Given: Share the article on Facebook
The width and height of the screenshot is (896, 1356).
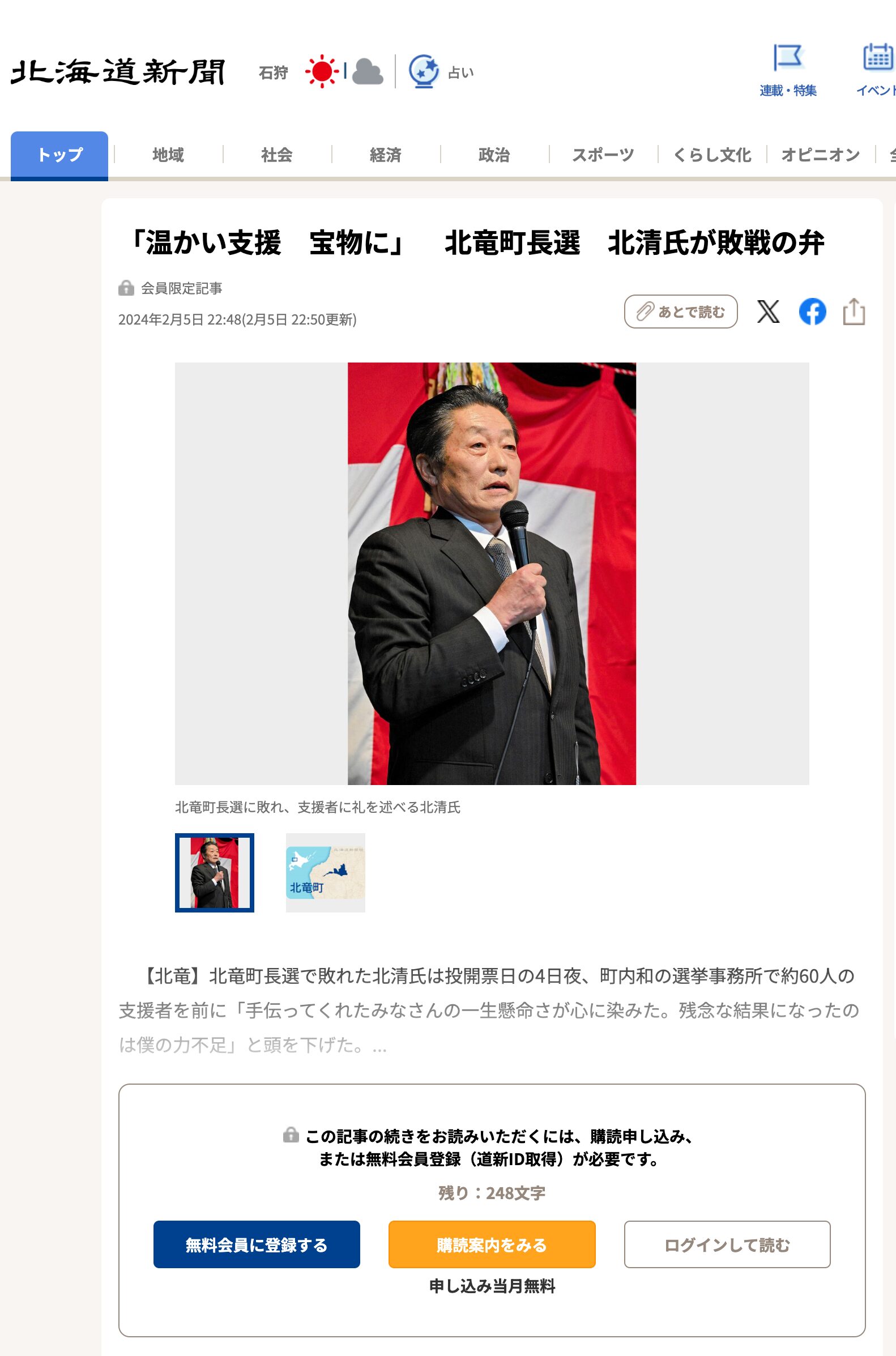Looking at the screenshot, I should pyautogui.click(x=812, y=312).
